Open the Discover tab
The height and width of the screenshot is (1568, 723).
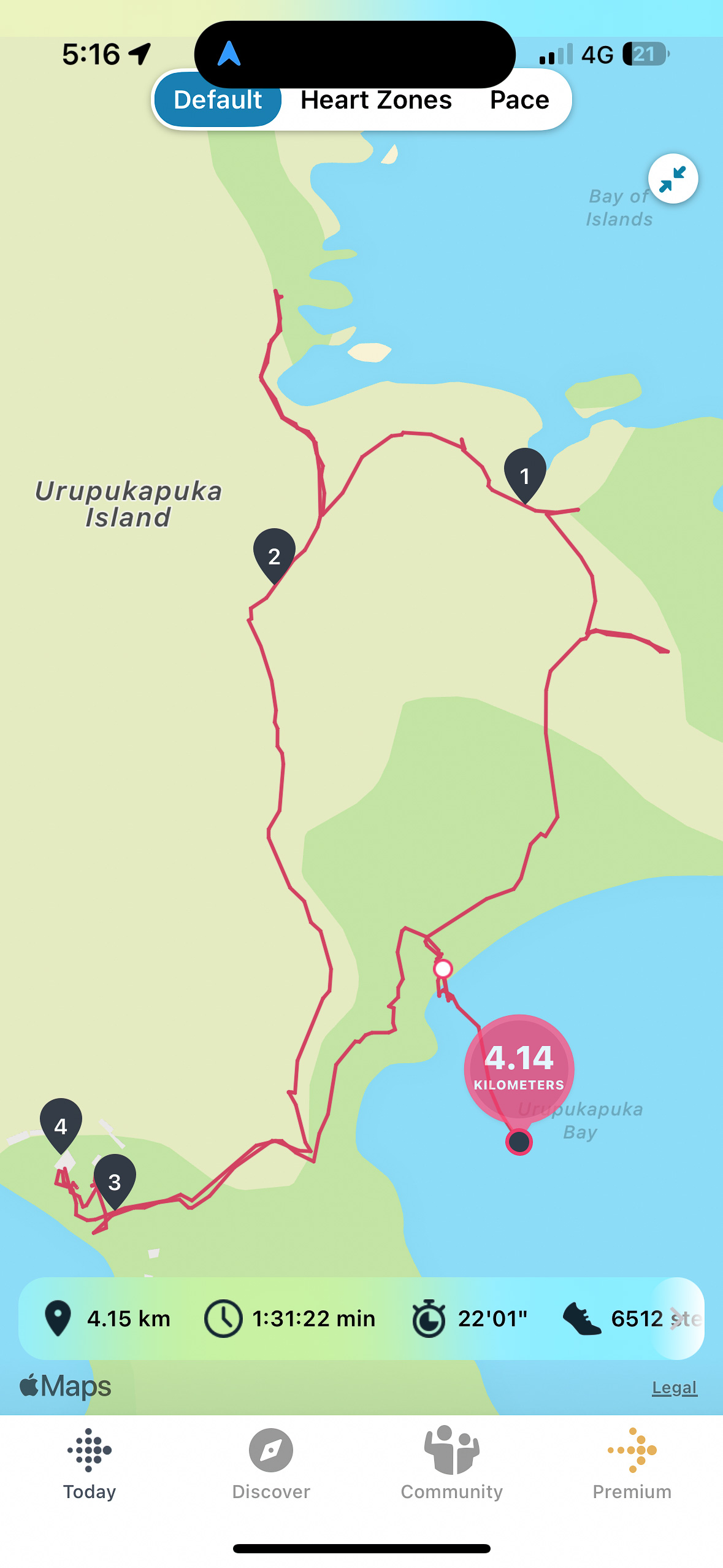point(270,1464)
